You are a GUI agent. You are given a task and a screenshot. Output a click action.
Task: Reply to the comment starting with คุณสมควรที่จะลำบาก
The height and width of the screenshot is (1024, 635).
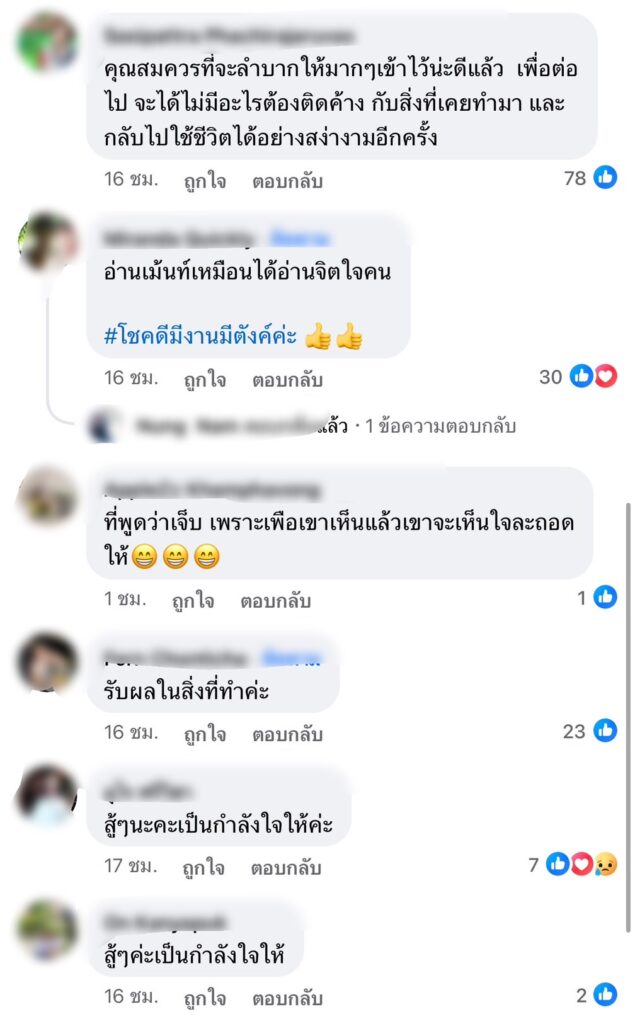tap(287, 181)
